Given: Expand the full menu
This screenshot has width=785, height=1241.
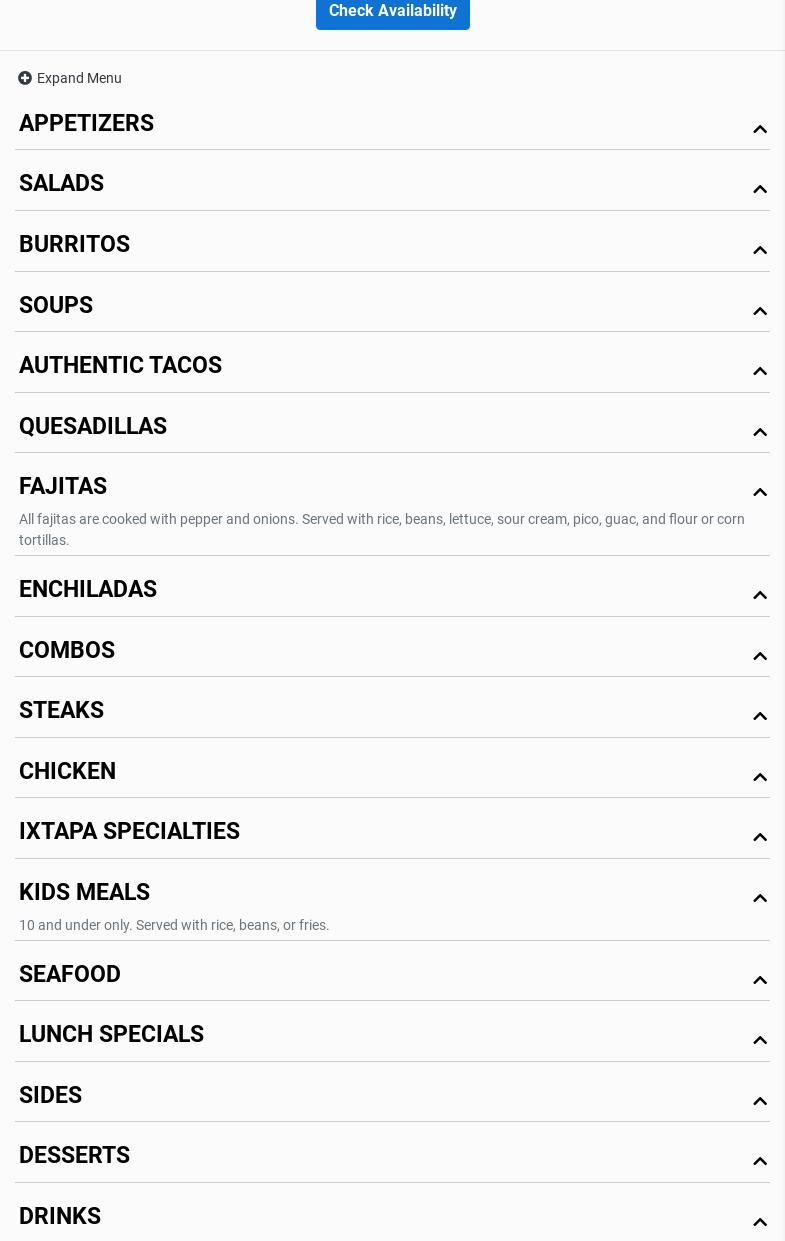Looking at the screenshot, I should pyautogui.click(x=70, y=78).
